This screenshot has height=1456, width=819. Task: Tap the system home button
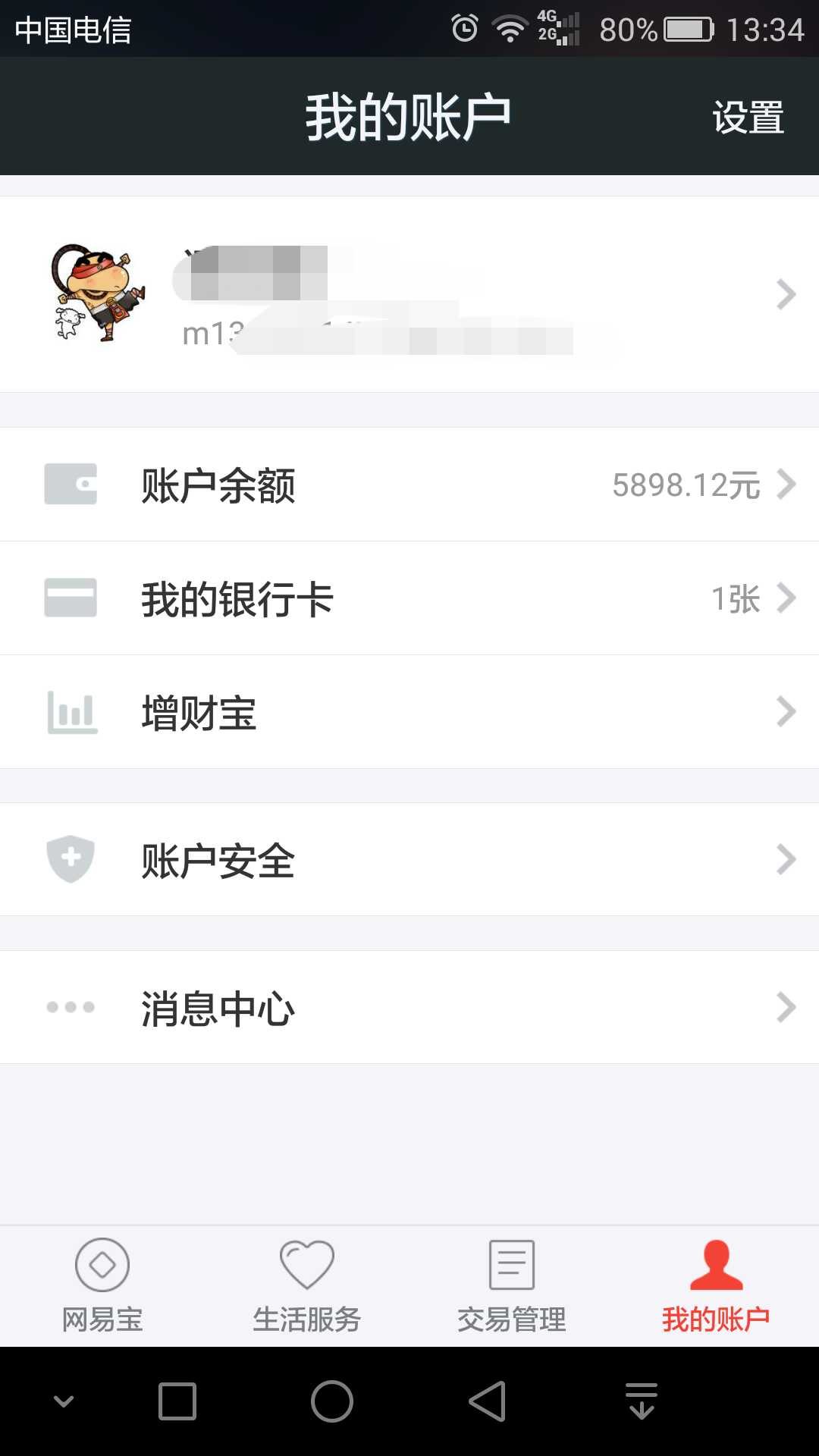point(332,1401)
